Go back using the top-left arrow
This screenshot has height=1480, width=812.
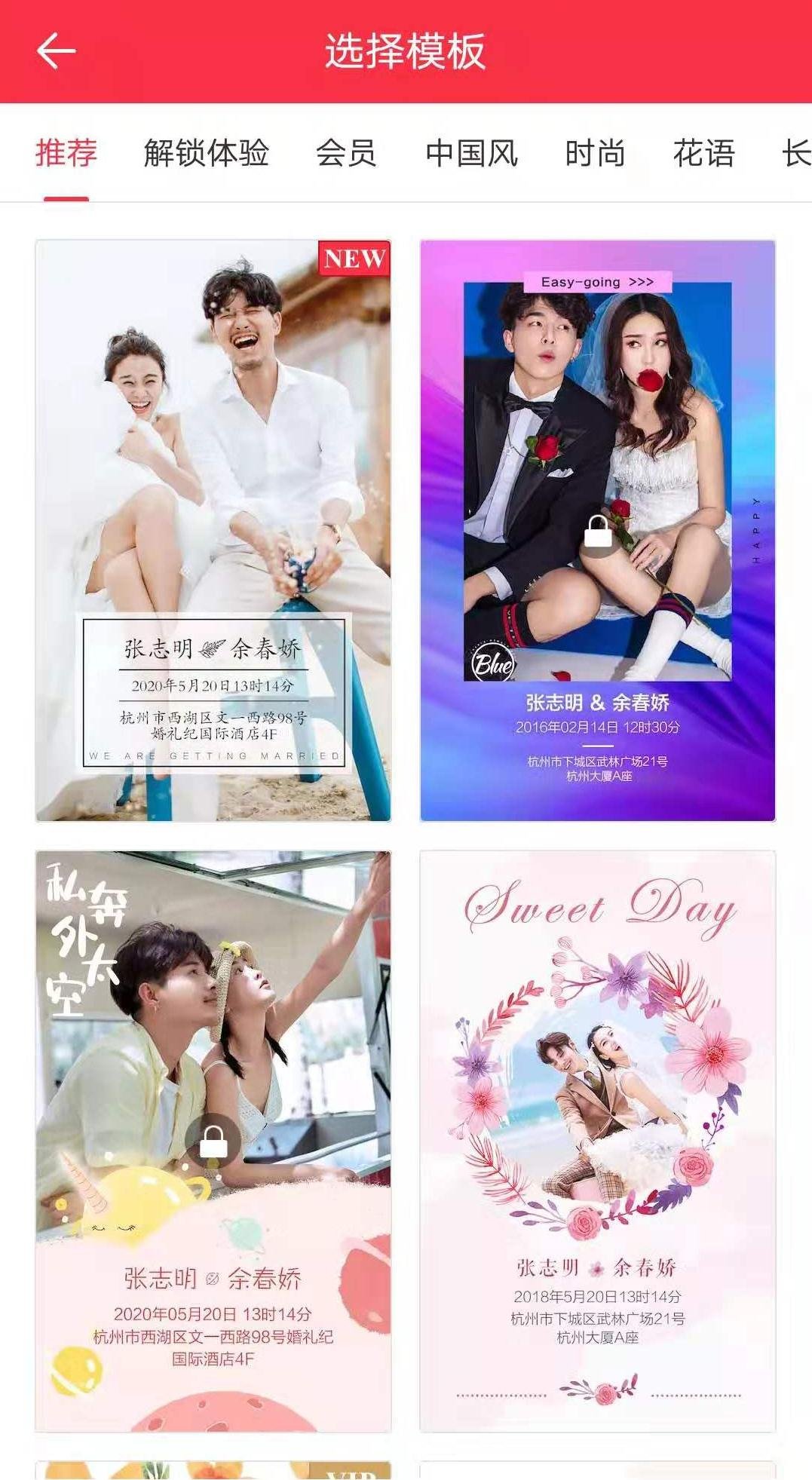(x=57, y=51)
